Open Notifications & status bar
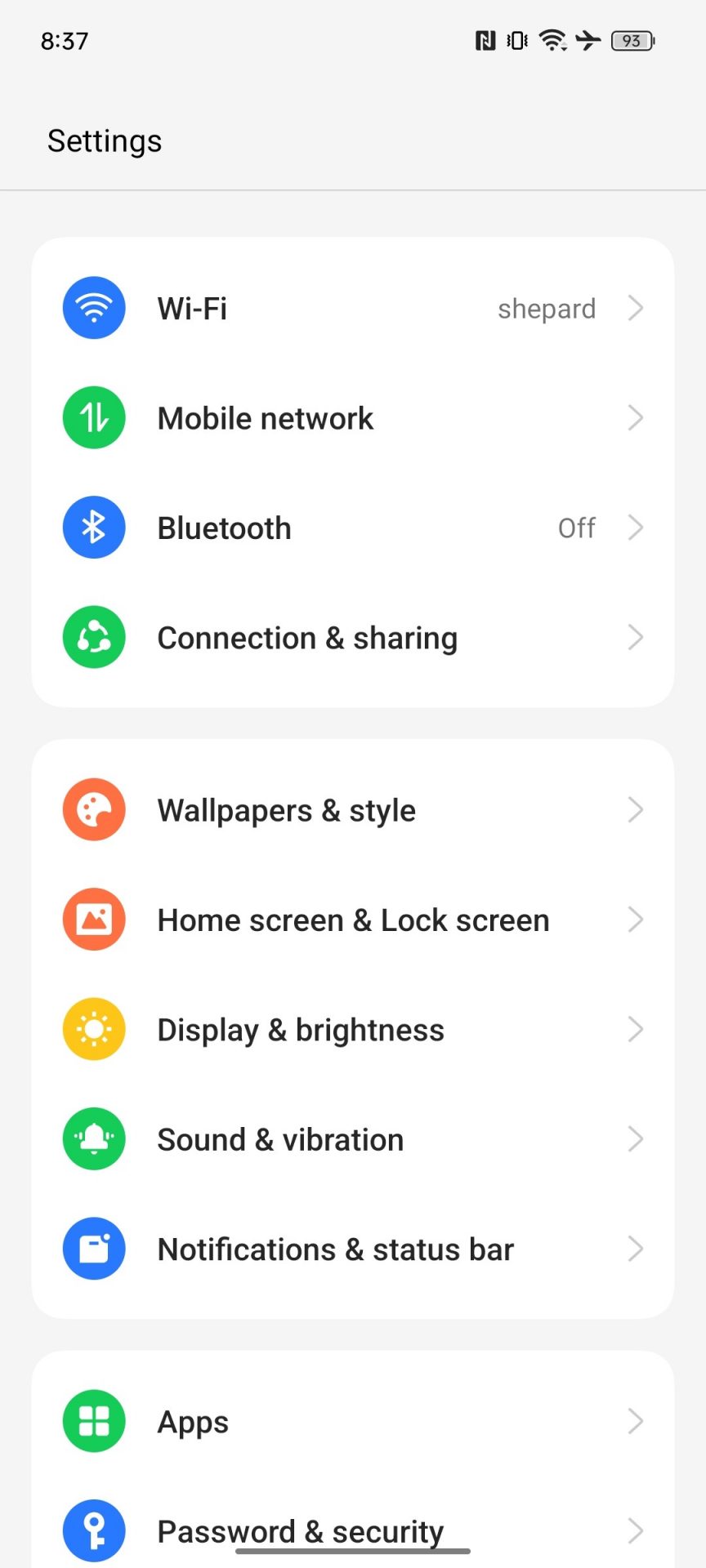 [x=353, y=1249]
